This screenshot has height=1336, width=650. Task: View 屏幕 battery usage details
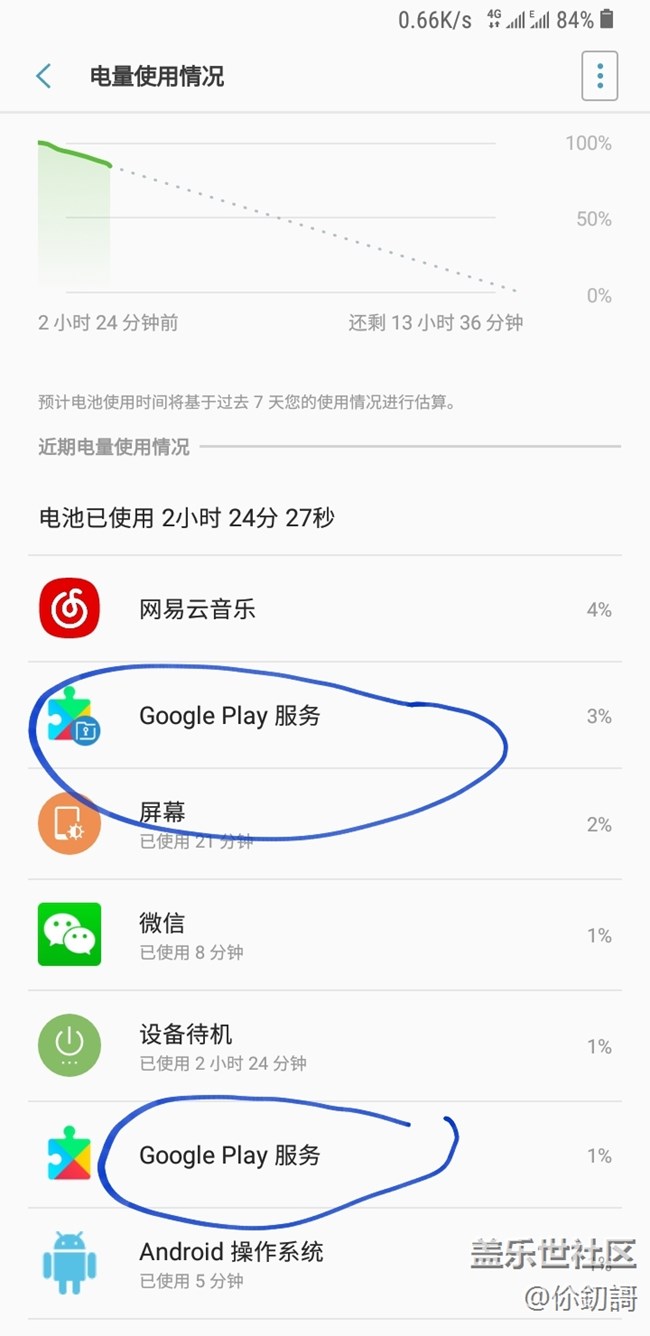(325, 824)
